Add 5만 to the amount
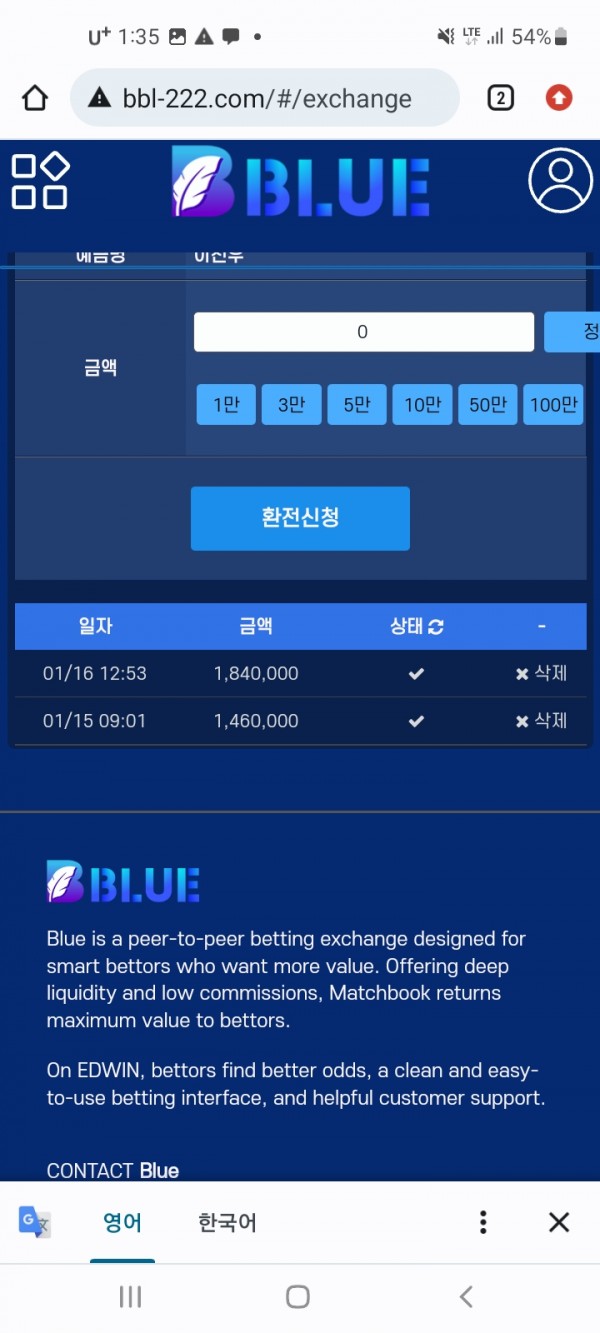This screenshot has height=1333, width=600. click(x=357, y=405)
